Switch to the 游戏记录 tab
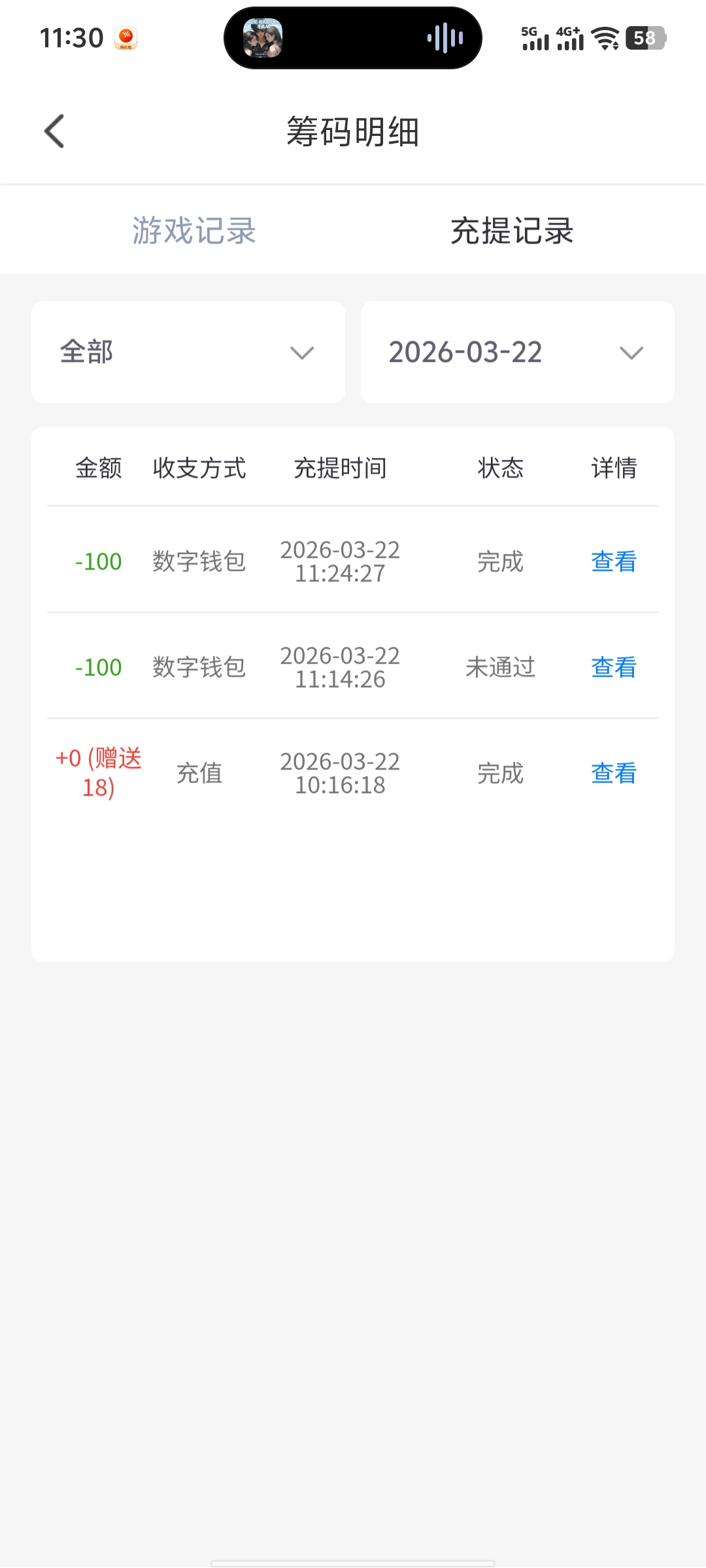The image size is (706, 1568). point(194,231)
